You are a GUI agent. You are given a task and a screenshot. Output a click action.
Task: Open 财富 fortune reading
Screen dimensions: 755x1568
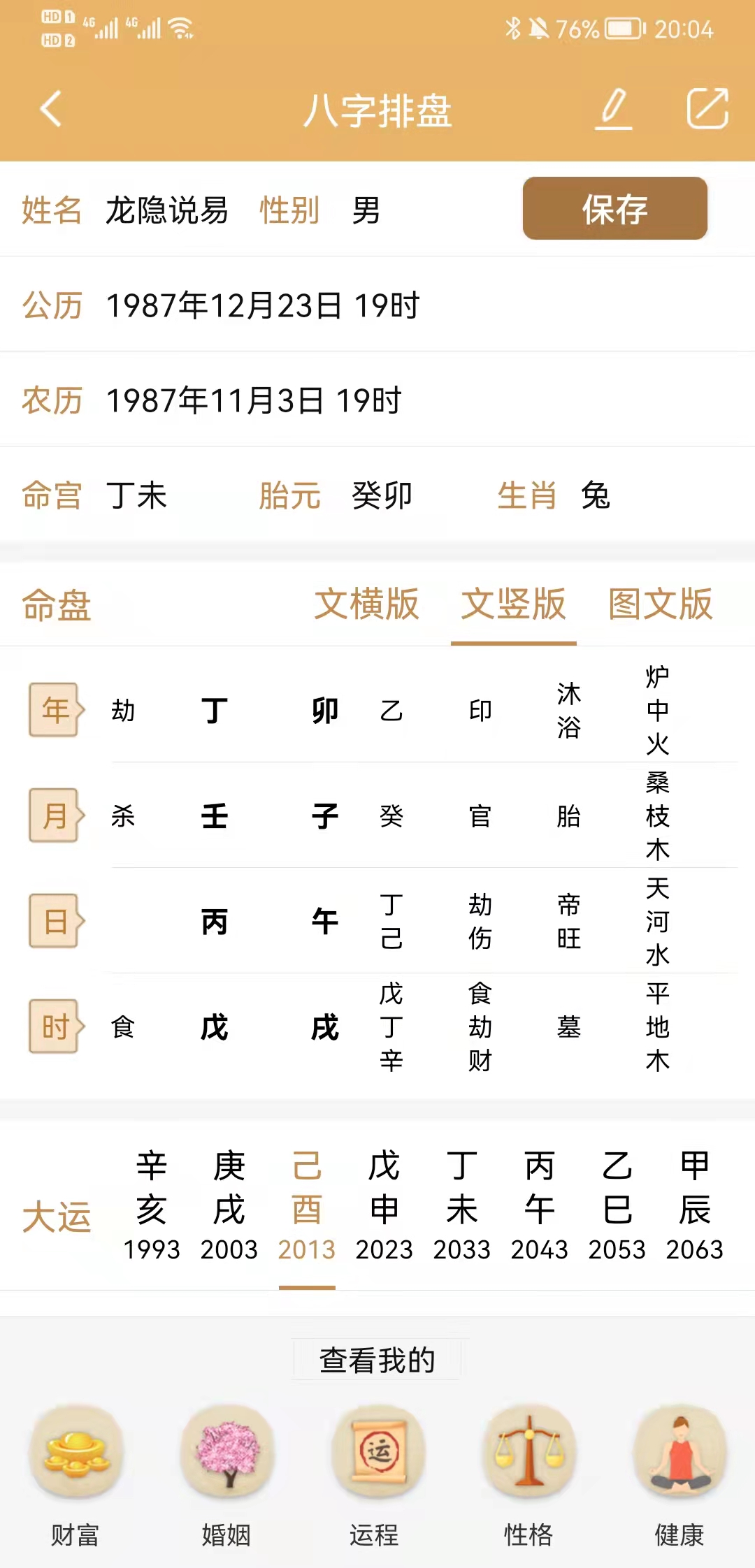pyautogui.click(x=75, y=1474)
